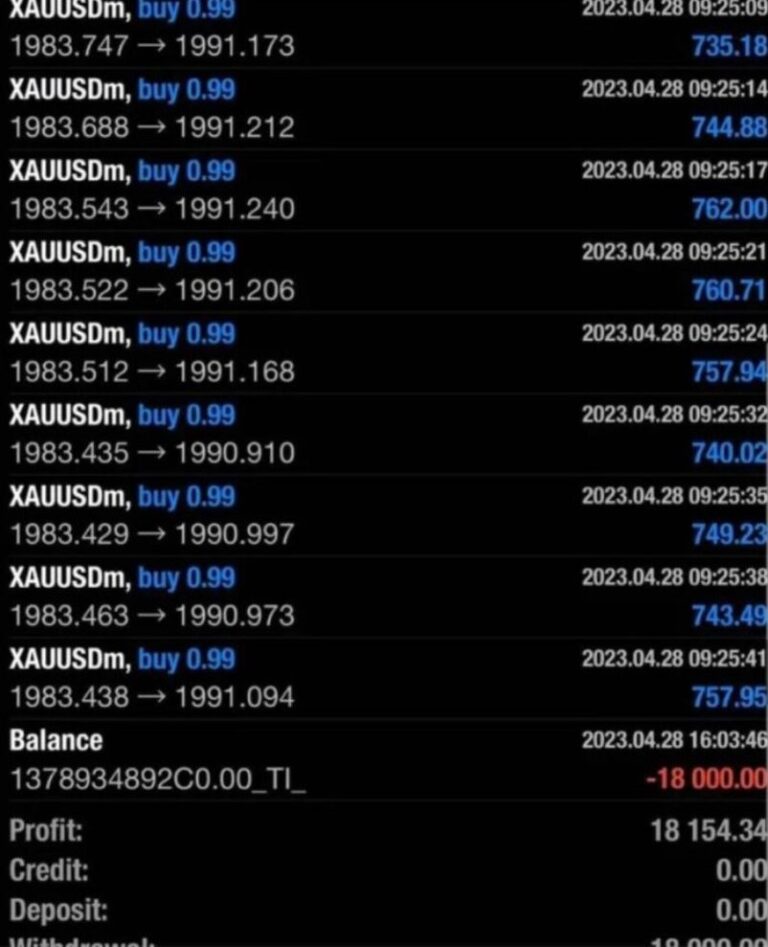The image size is (768, 947).
Task: Tap the trade opened at 1983.522
Action: [x=384, y=272]
